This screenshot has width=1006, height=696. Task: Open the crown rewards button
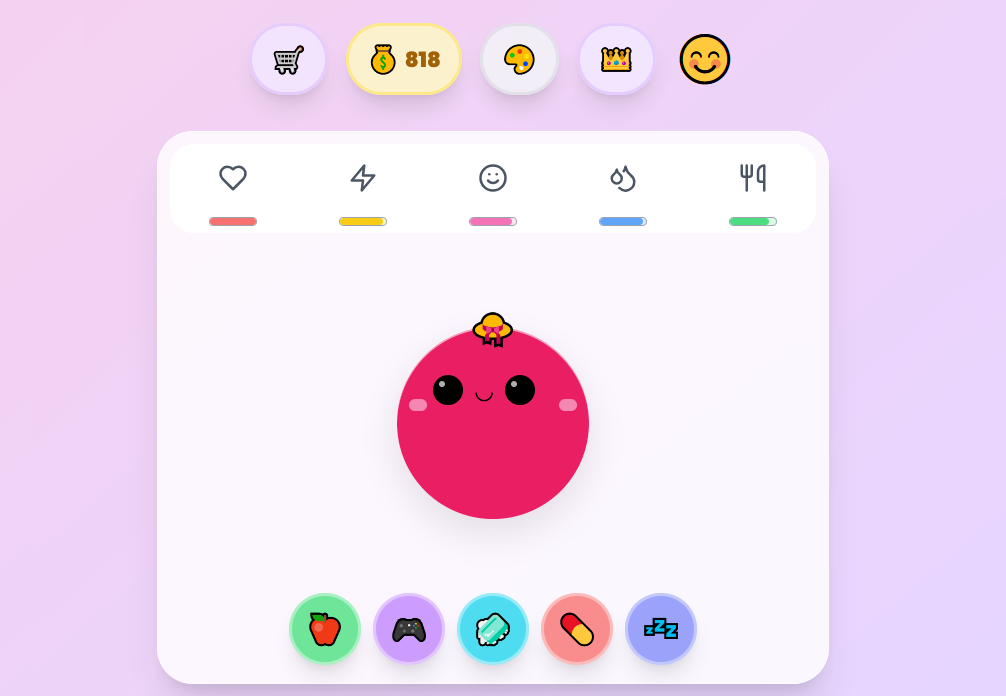pyautogui.click(x=616, y=60)
